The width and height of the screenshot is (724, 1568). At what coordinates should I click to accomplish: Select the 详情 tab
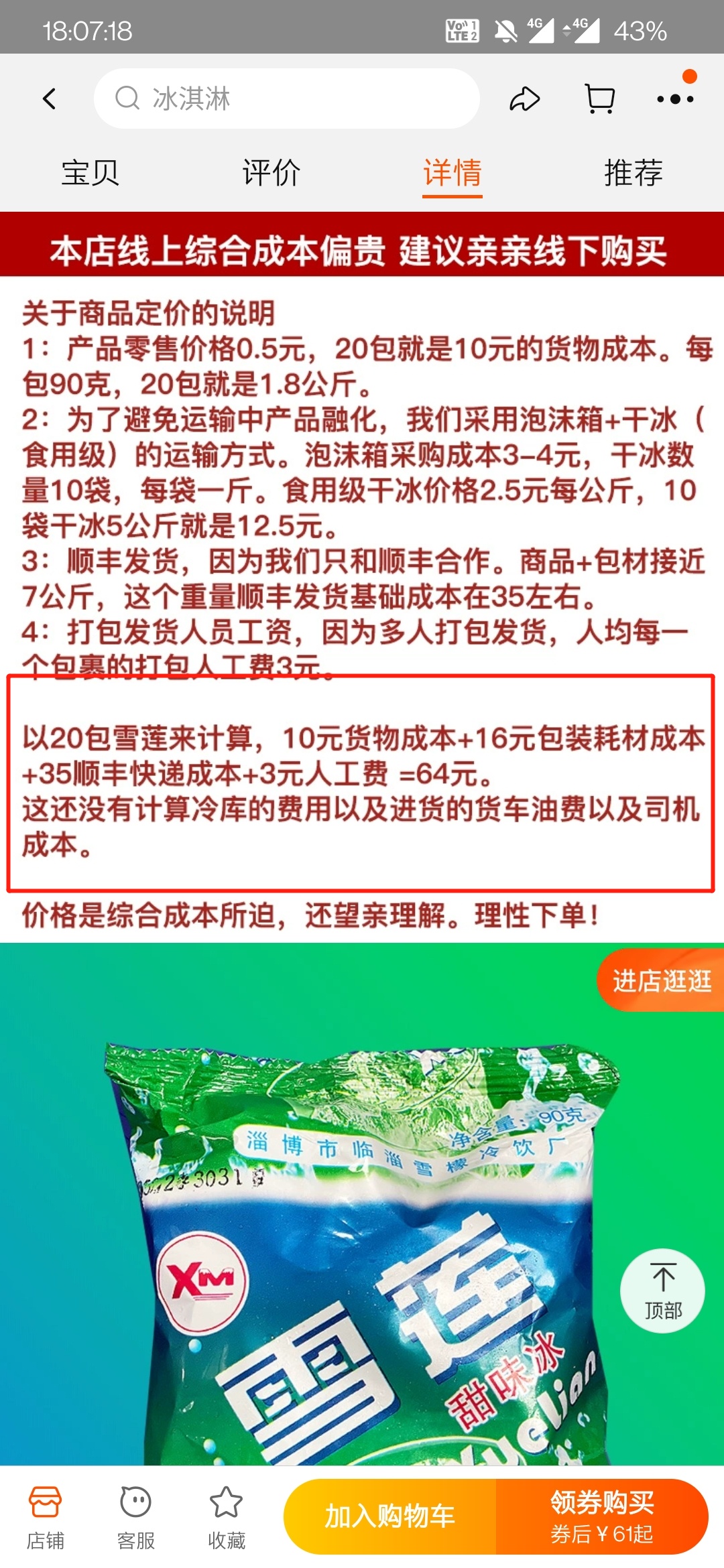pyautogui.click(x=452, y=173)
